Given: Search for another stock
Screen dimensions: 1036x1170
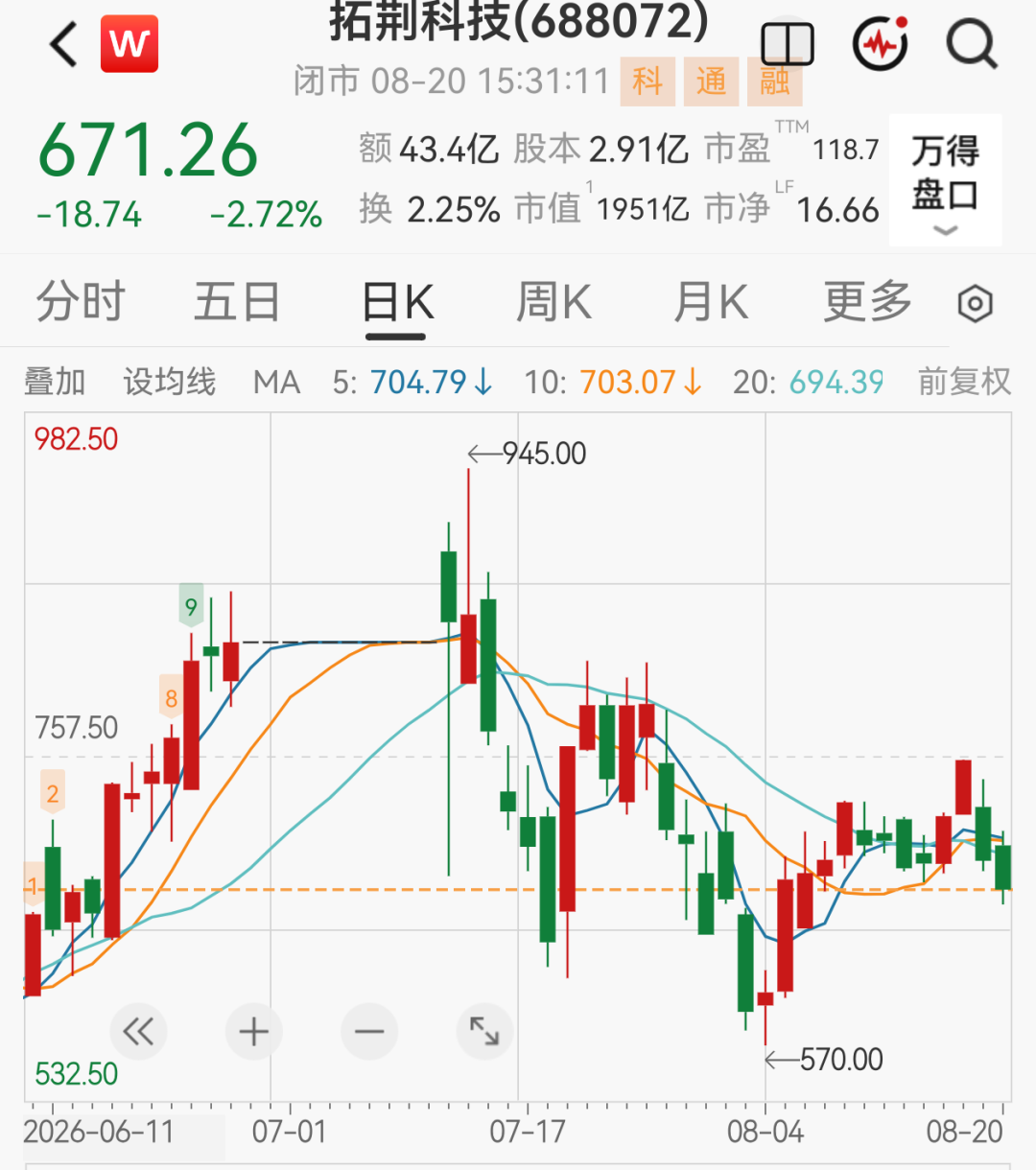Looking at the screenshot, I should click(x=971, y=44).
